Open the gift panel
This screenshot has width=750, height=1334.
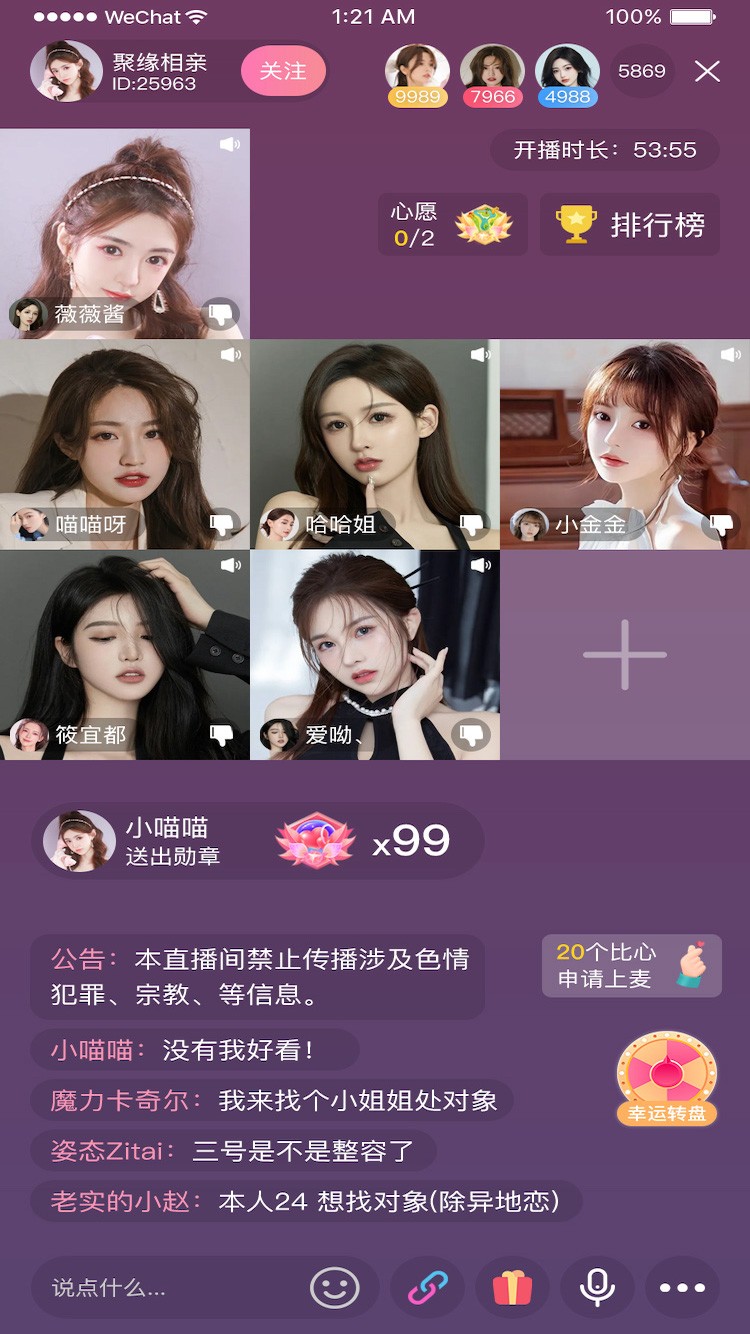(512, 1288)
